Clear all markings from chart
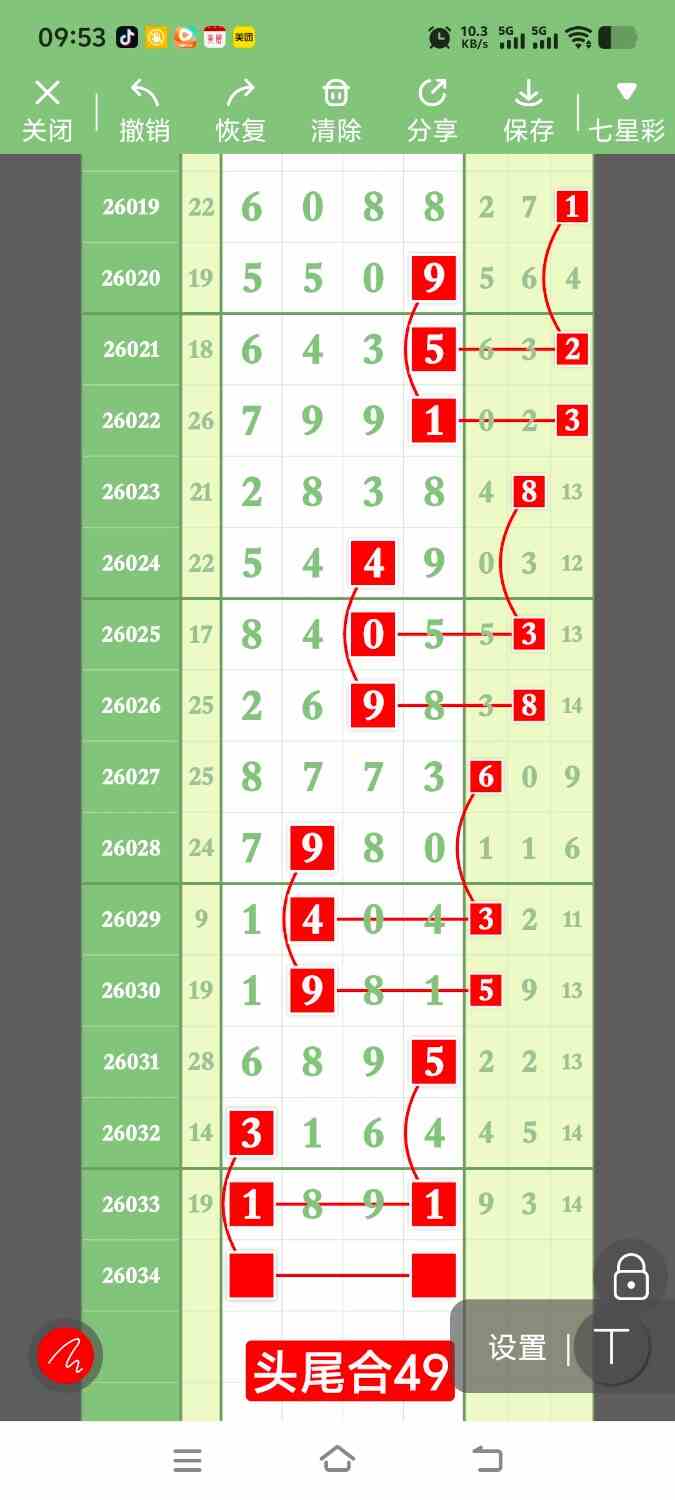The width and height of the screenshot is (675, 1500). (x=336, y=111)
